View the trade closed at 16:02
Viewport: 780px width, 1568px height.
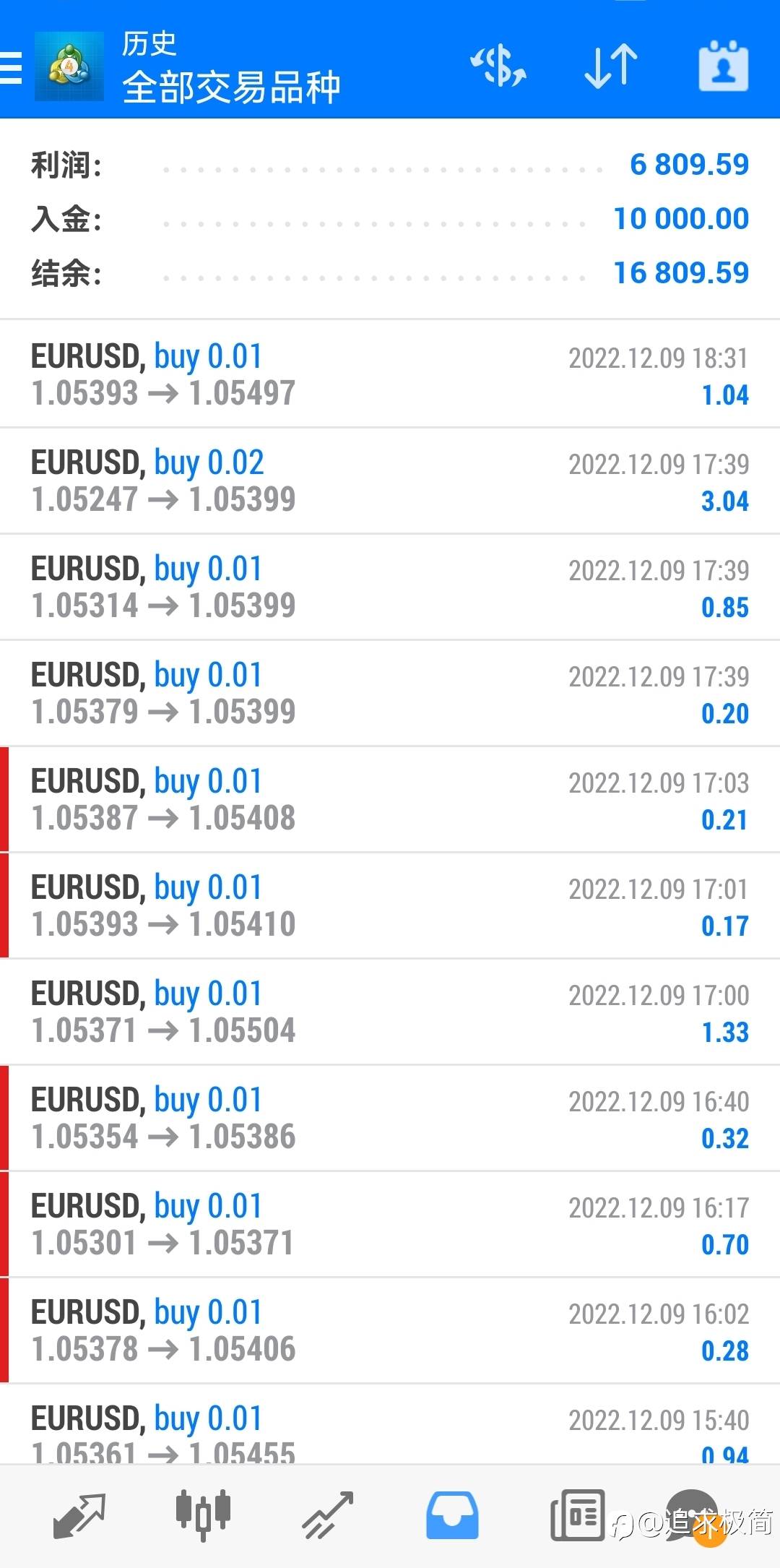coord(390,1330)
